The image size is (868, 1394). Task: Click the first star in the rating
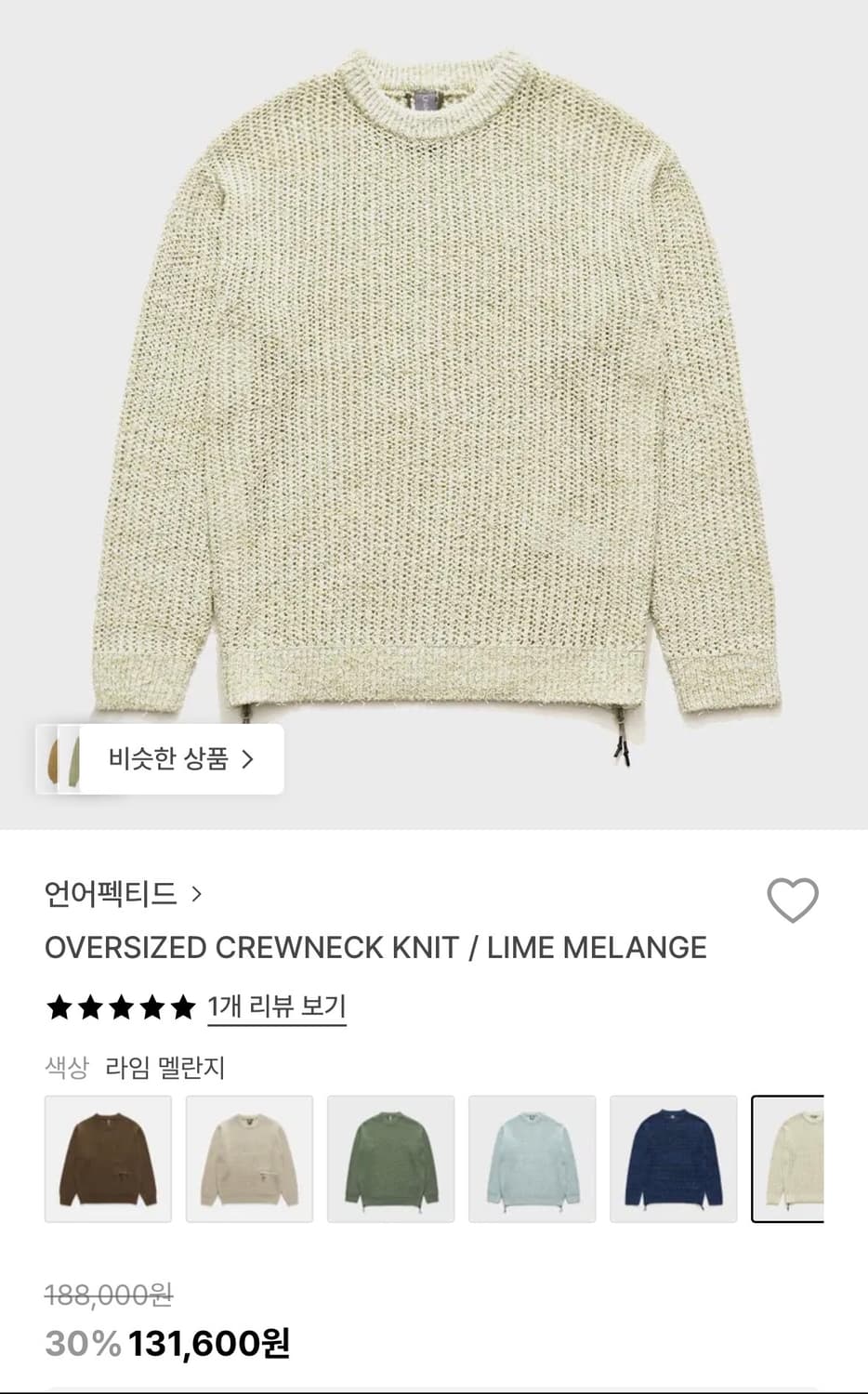[61, 1006]
